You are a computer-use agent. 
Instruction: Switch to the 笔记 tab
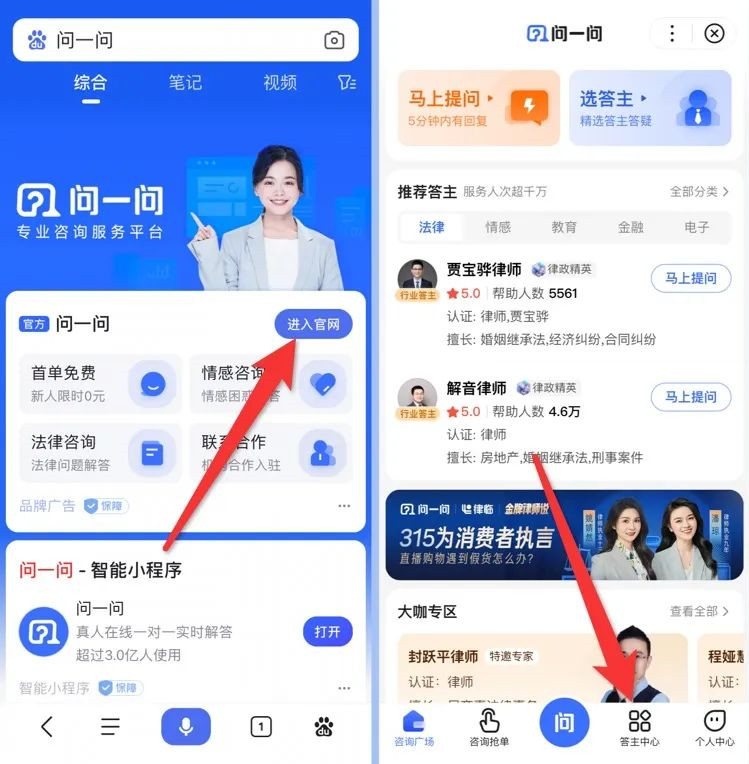(185, 83)
